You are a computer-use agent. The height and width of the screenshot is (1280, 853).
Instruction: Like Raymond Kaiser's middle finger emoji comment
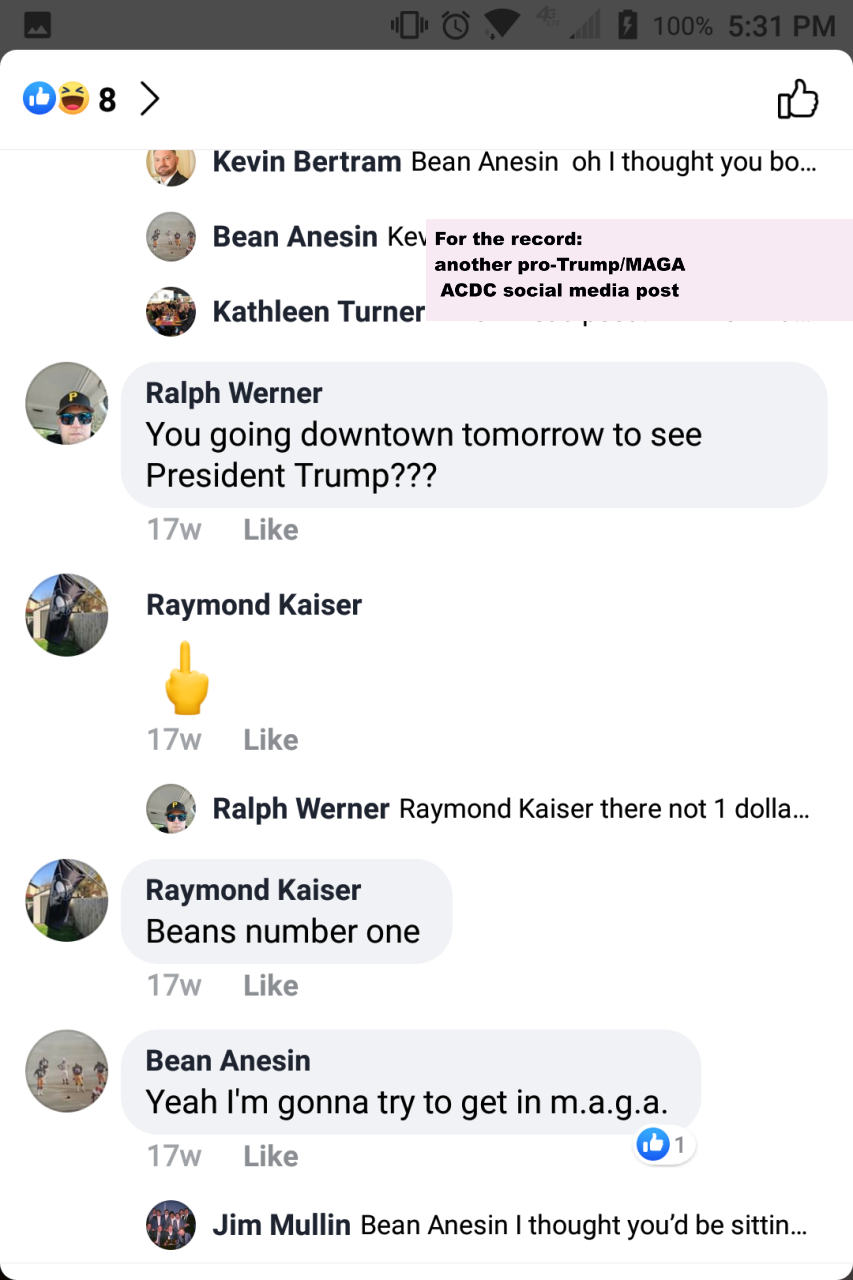270,739
